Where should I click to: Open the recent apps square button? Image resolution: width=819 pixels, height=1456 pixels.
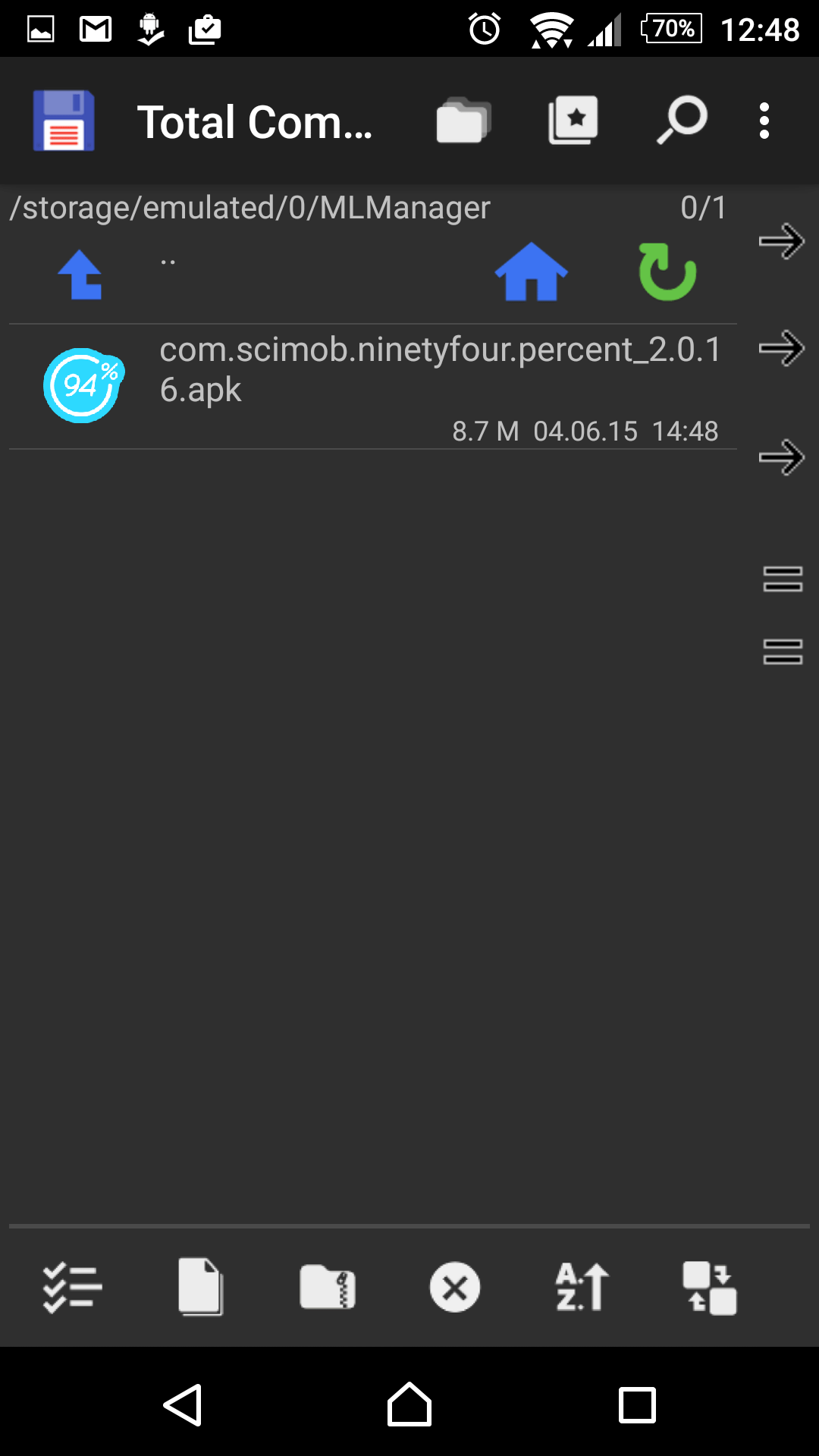[637, 1404]
